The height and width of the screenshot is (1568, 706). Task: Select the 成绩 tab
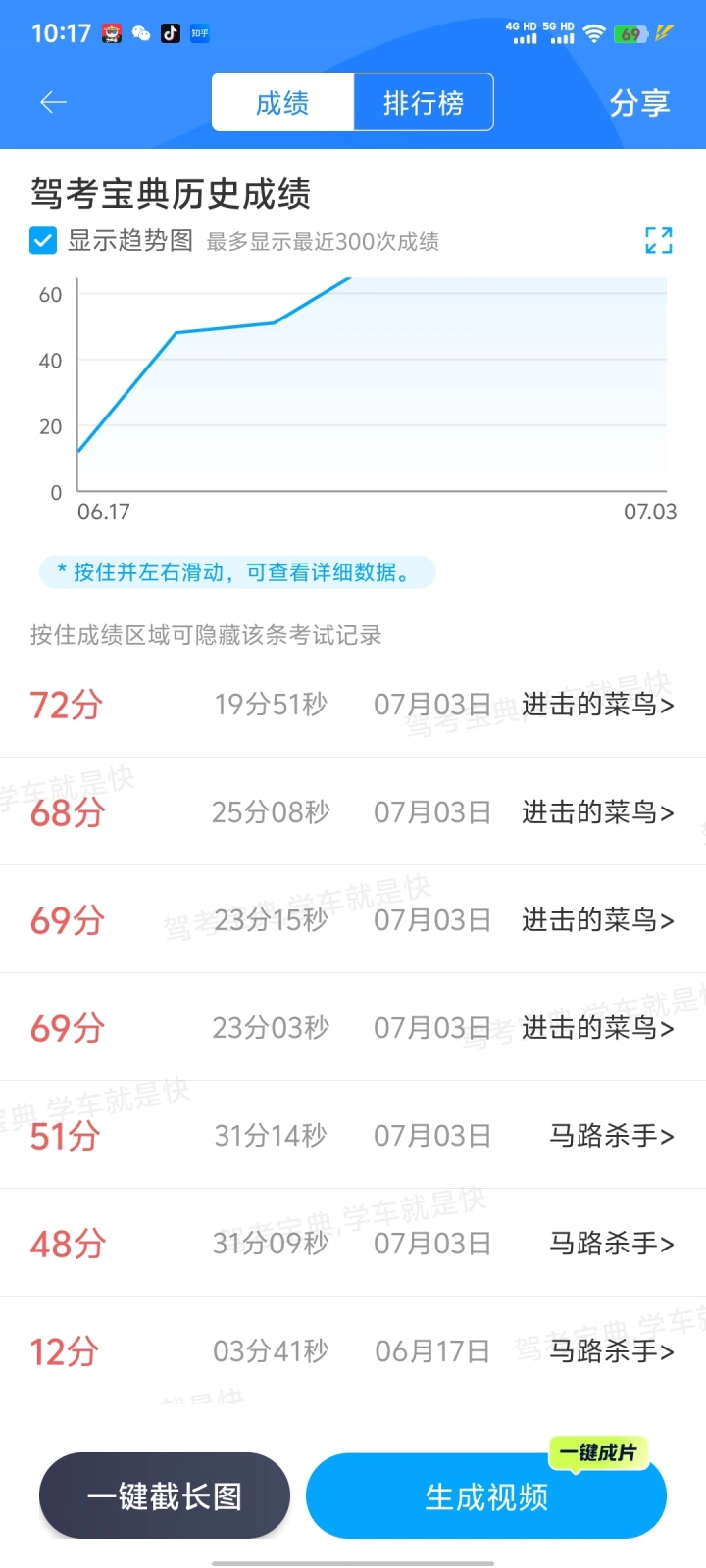point(282,102)
